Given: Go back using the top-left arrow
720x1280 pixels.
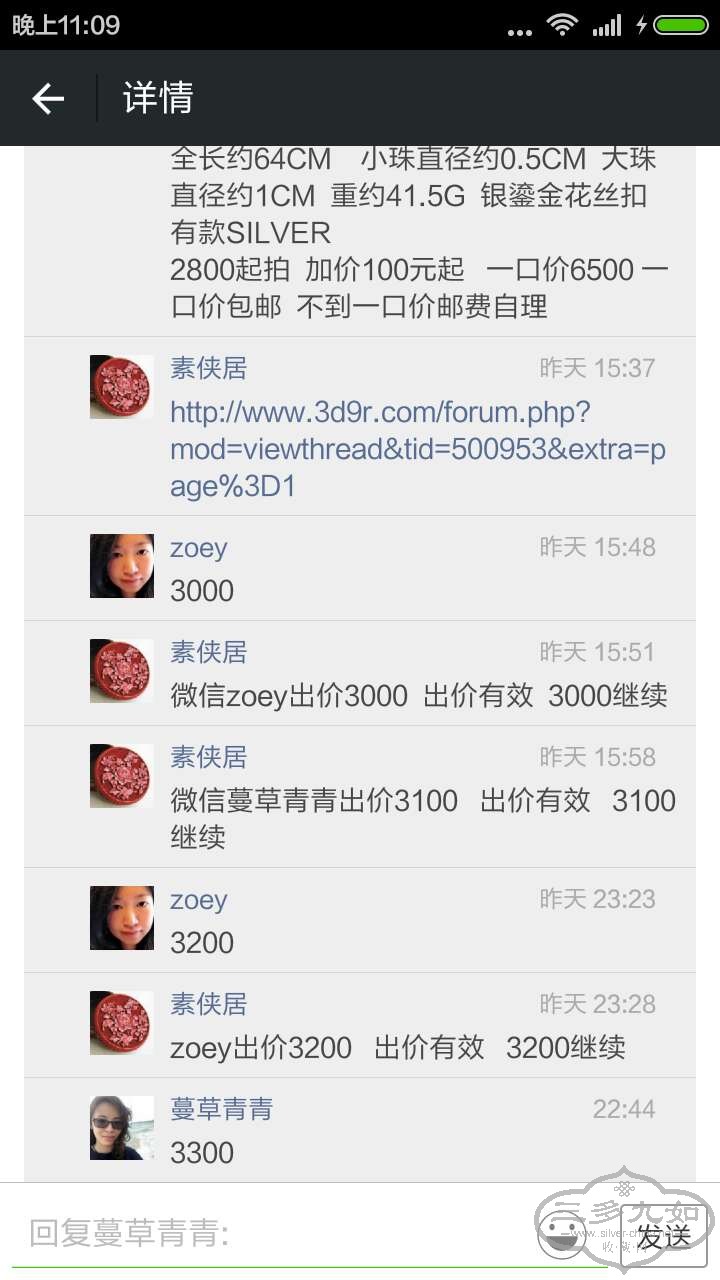Looking at the screenshot, I should pyautogui.click(x=48, y=98).
